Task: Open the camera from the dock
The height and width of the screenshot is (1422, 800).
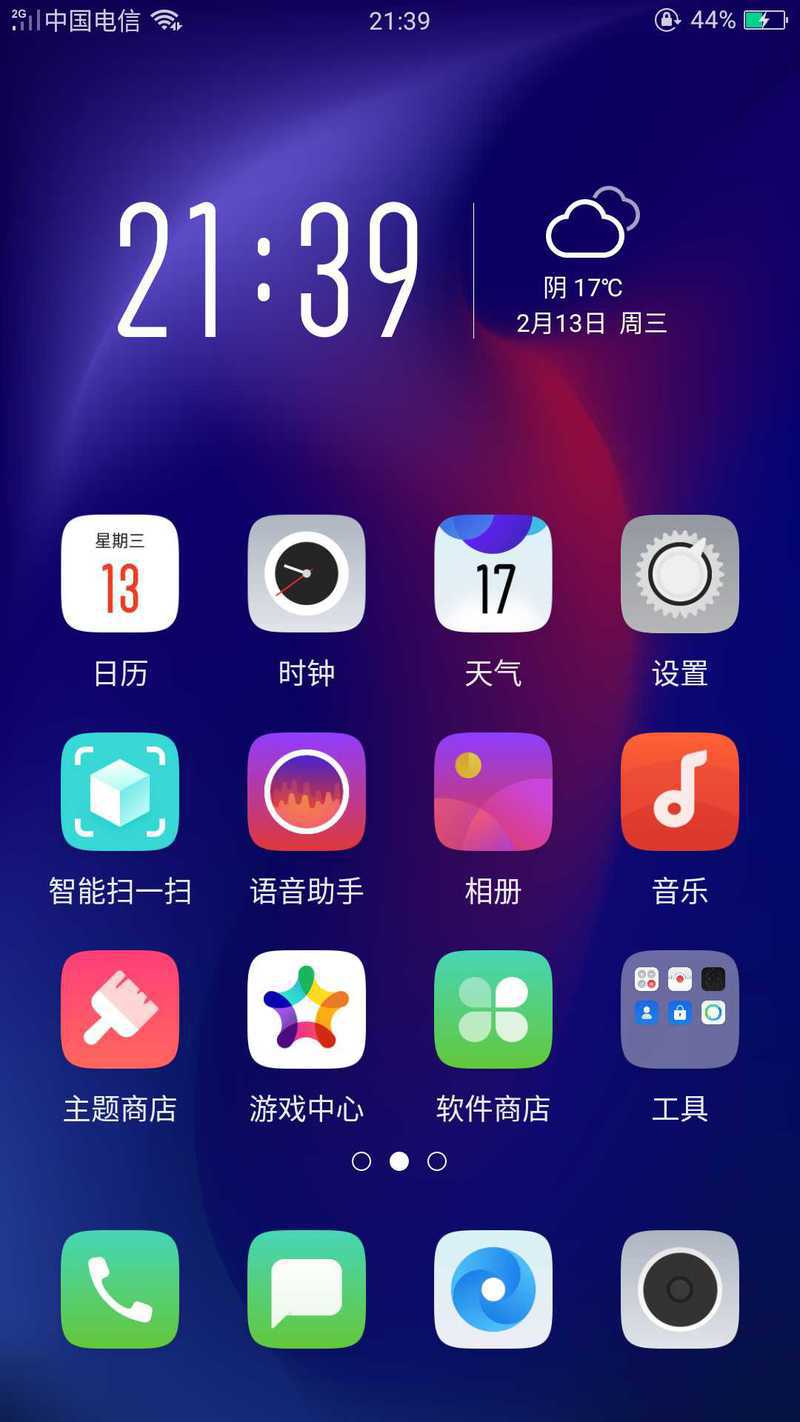Action: coord(680,1289)
